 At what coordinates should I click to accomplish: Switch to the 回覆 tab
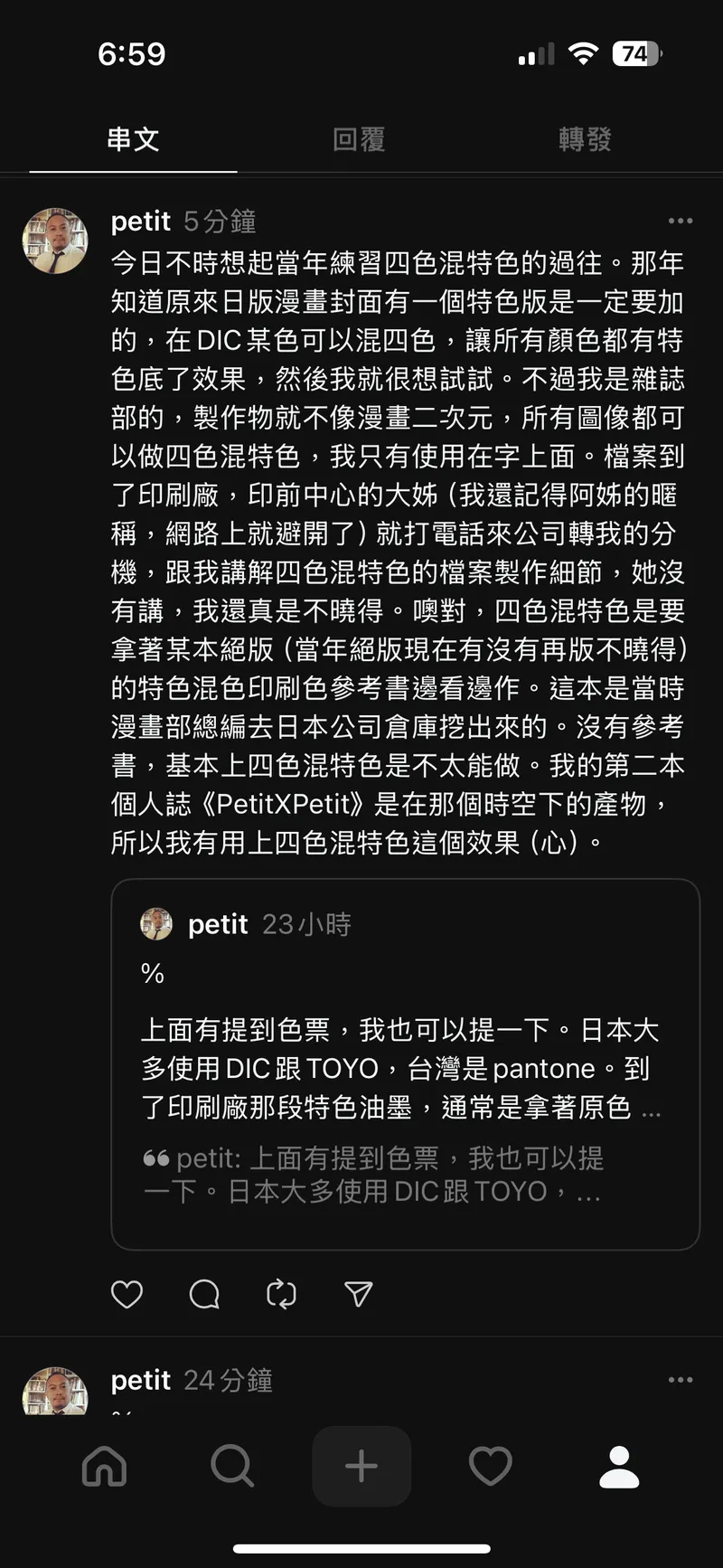pos(359,139)
